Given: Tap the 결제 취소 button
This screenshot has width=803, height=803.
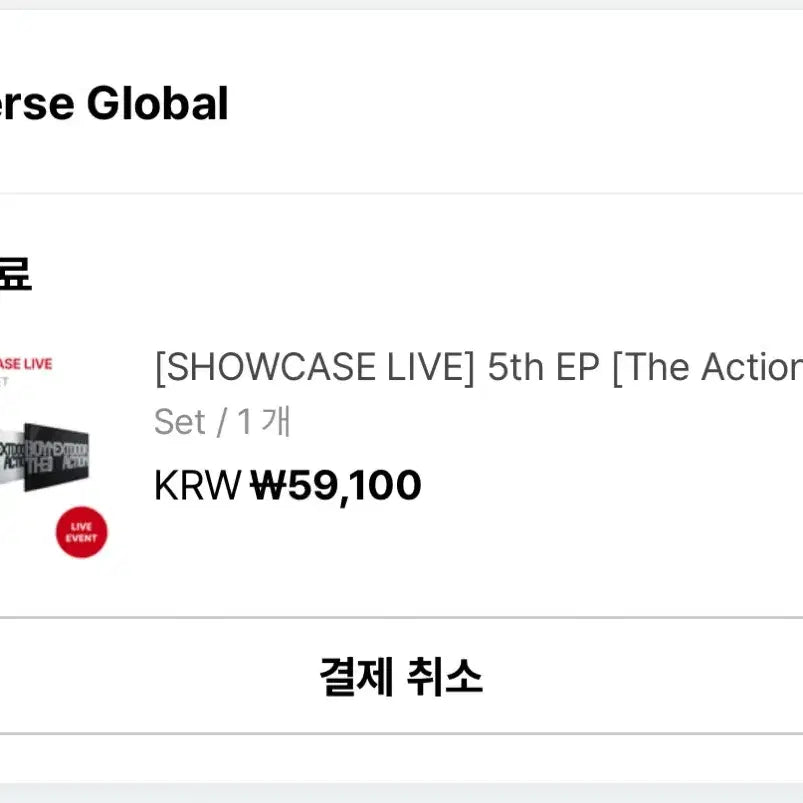Looking at the screenshot, I should (401, 677).
